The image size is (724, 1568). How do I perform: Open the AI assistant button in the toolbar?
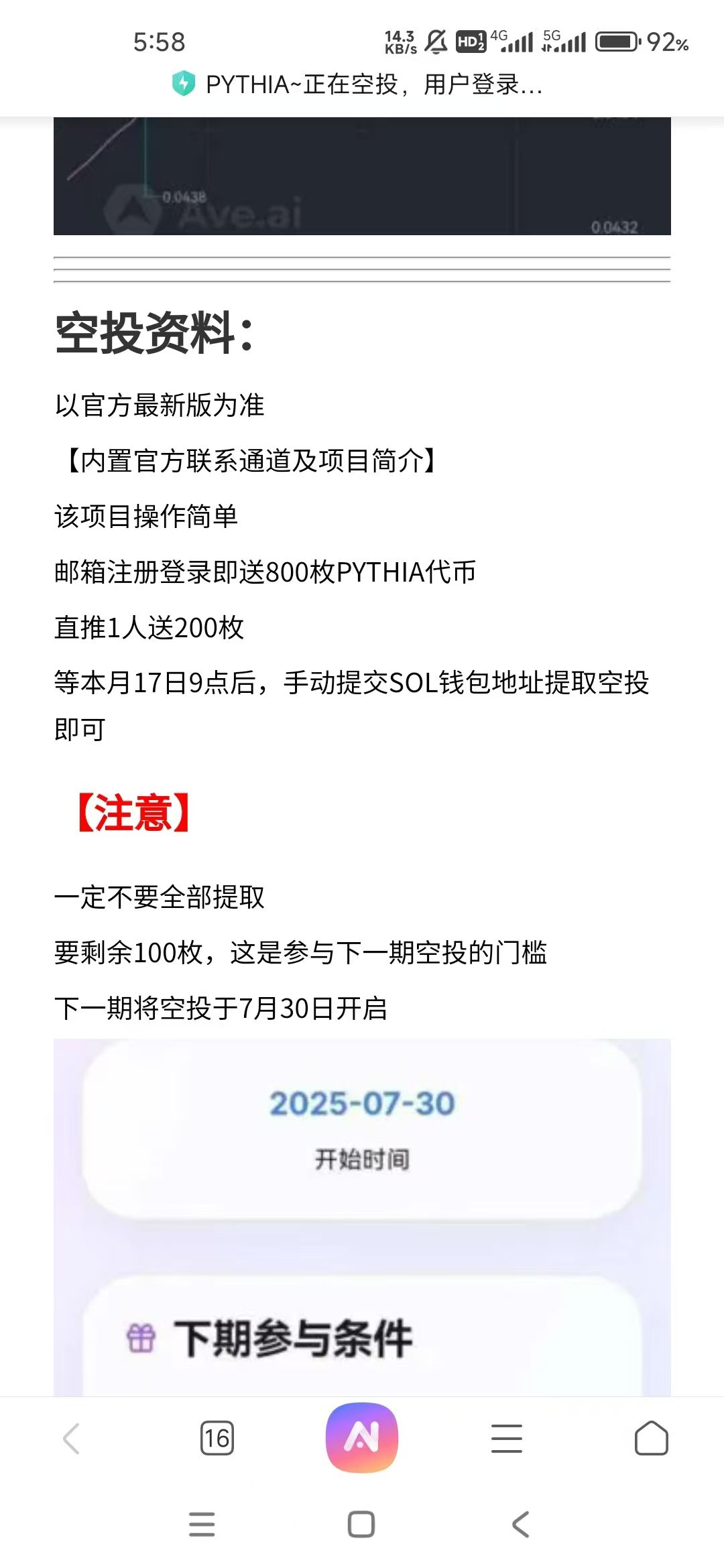tap(362, 1437)
